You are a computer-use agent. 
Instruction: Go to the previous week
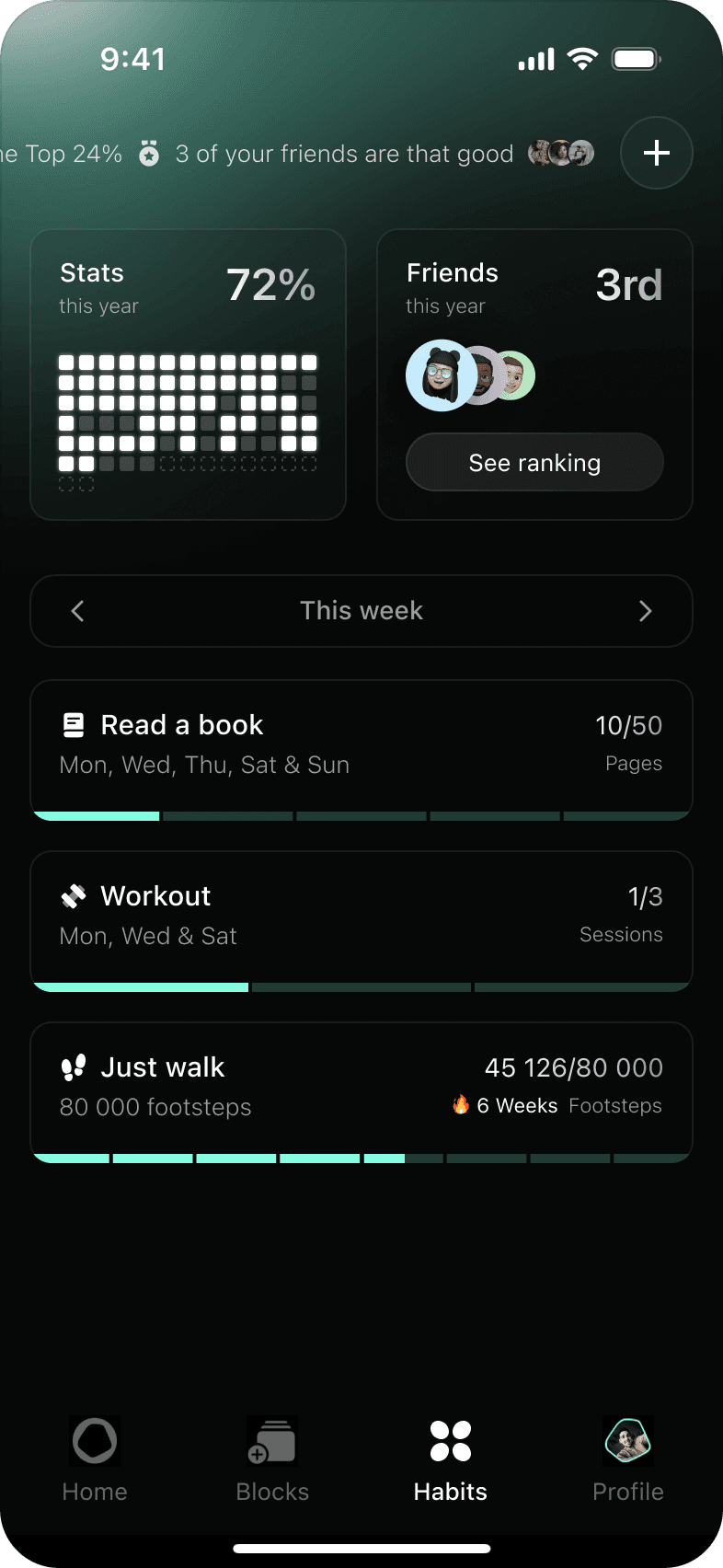tap(78, 611)
